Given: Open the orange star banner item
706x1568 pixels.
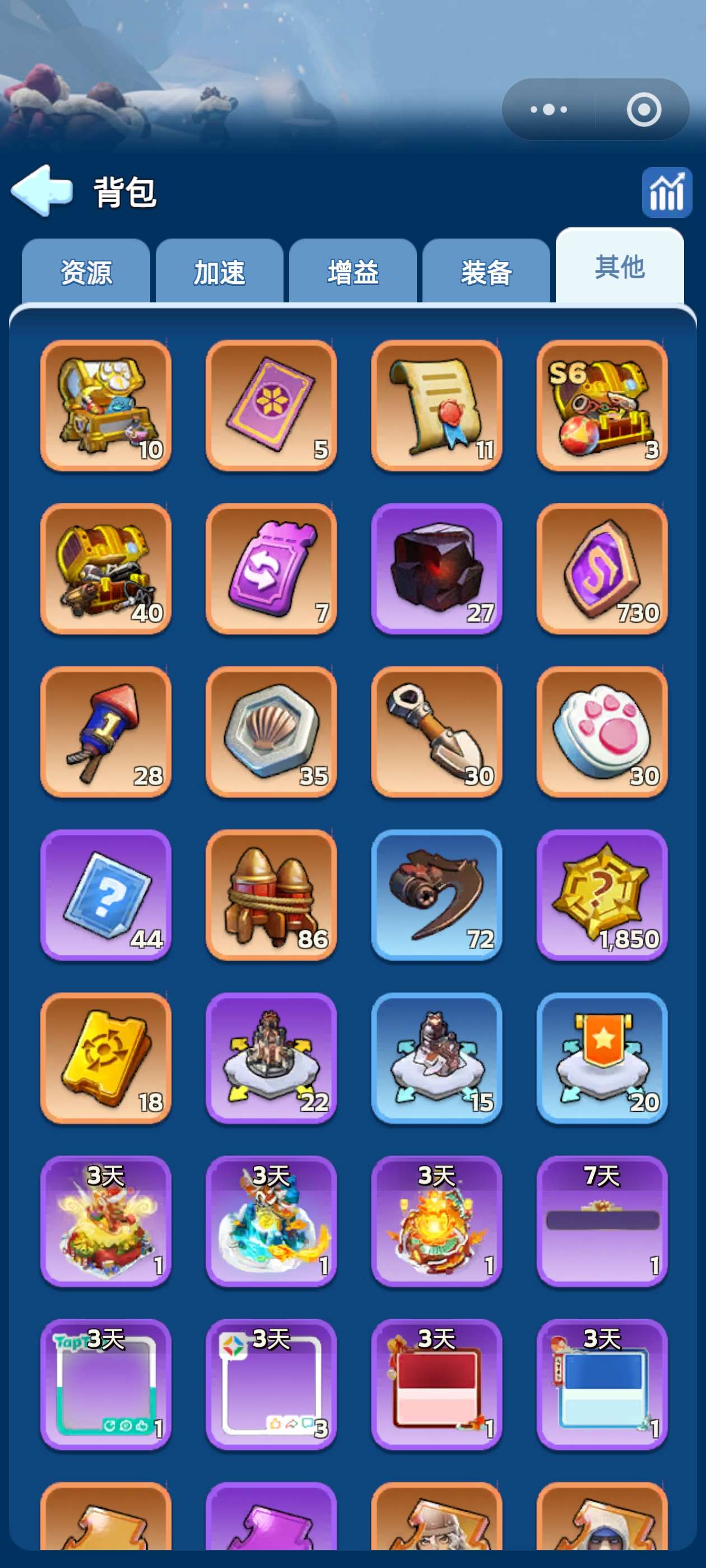Looking at the screenshot, I should pos(602,1058).
